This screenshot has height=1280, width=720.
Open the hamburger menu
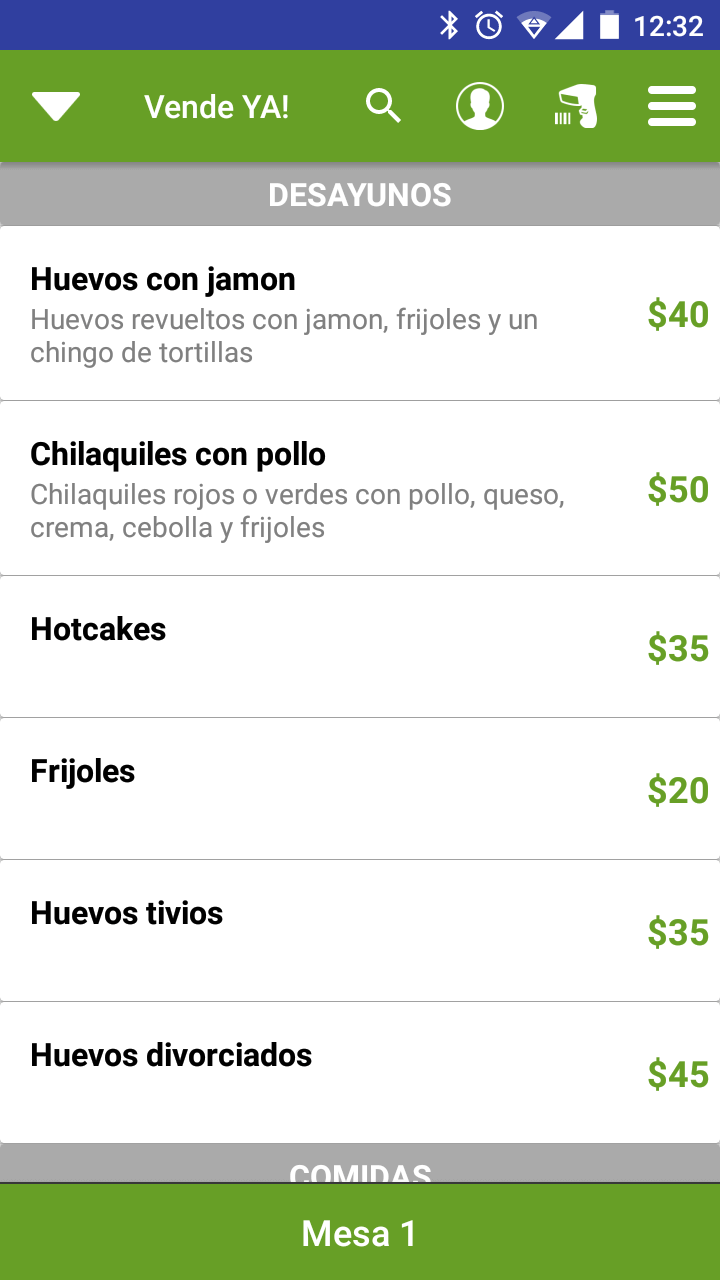(672, 106)
